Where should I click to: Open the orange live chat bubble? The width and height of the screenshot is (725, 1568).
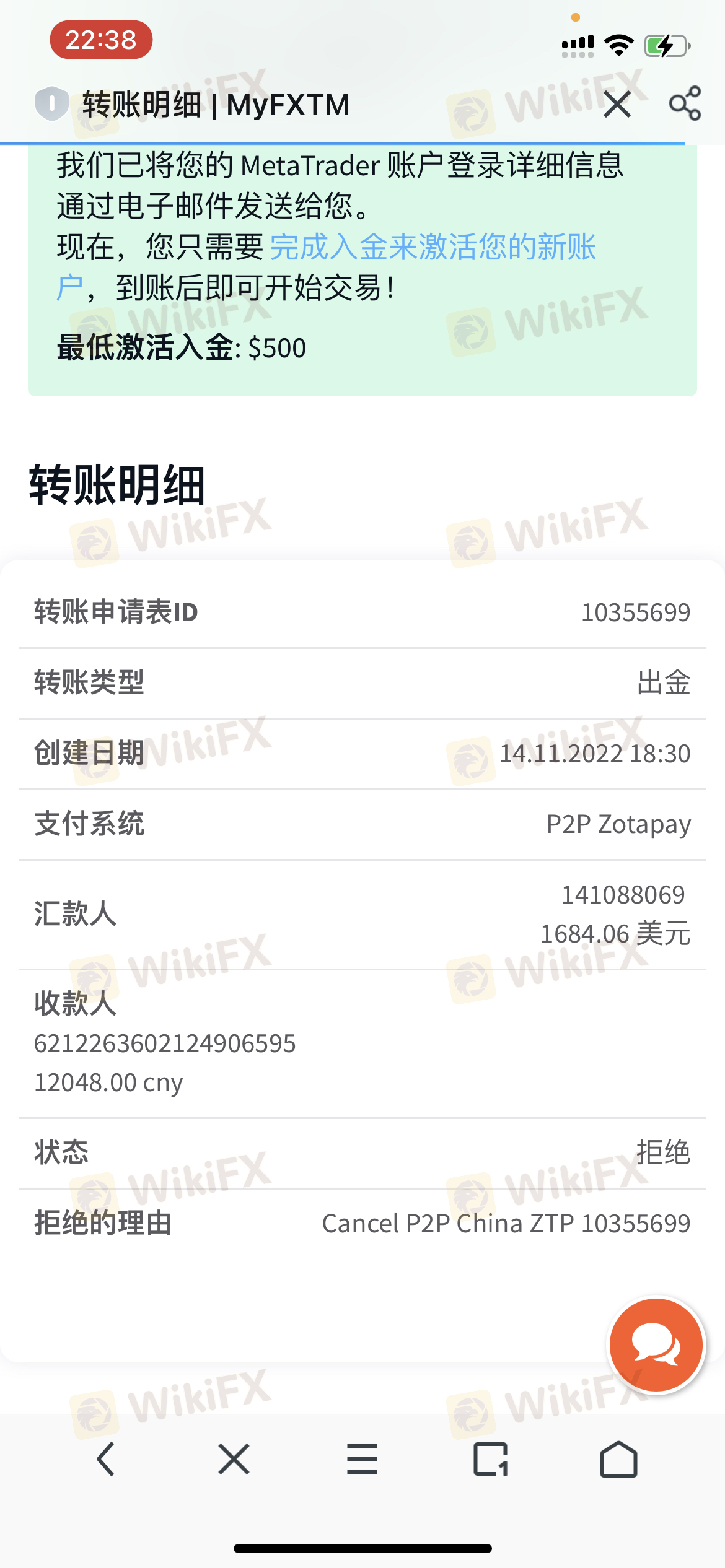click(x=656, y=1345)
